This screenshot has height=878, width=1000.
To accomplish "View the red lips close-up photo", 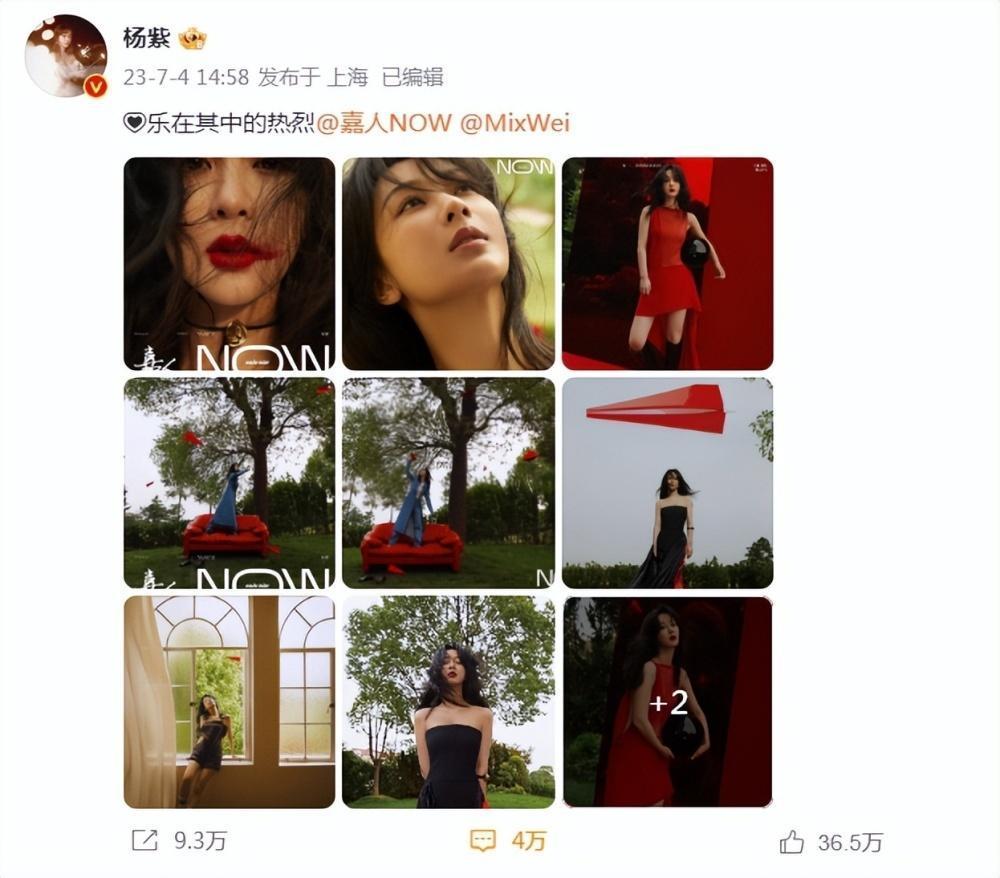I will tap(229, 263).
